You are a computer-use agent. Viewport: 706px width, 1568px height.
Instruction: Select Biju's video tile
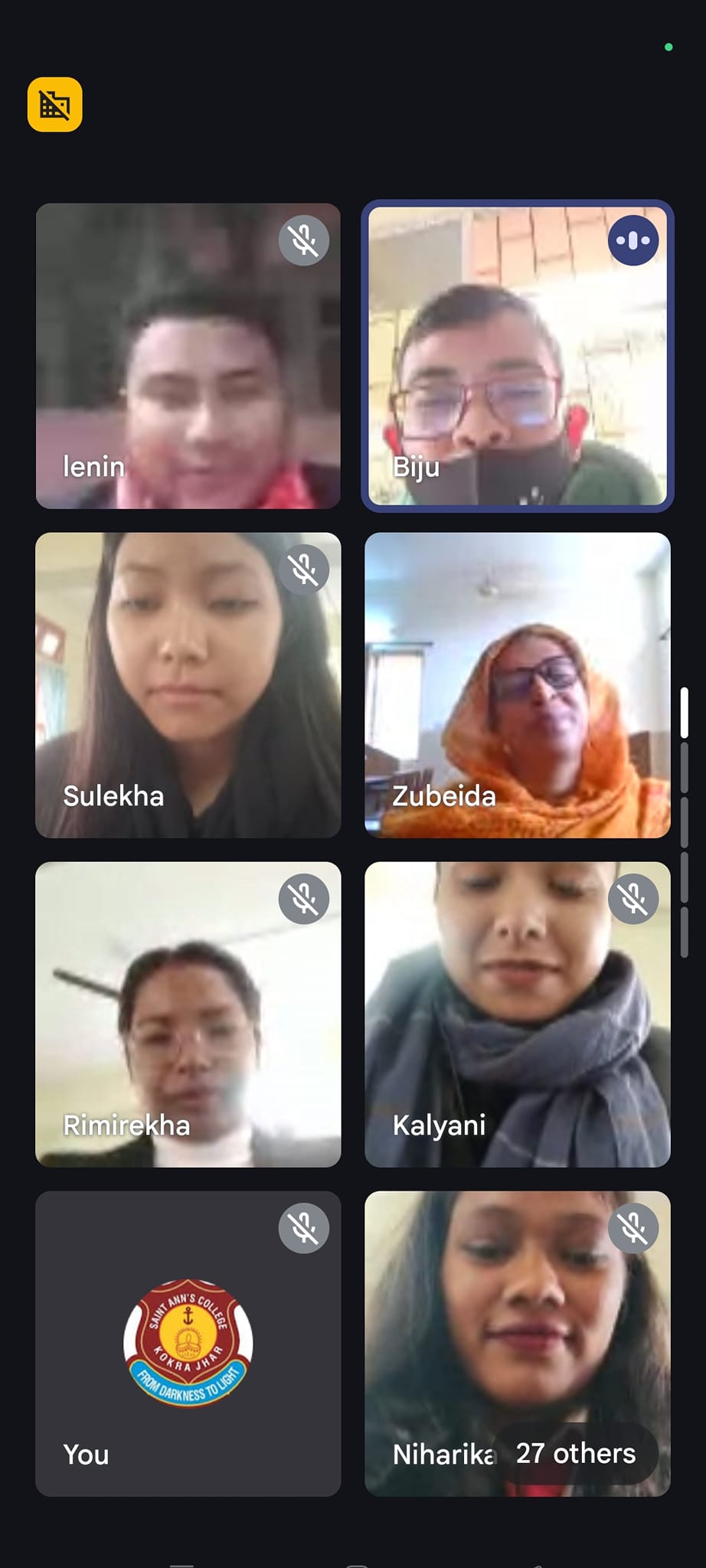coord(517,356)
